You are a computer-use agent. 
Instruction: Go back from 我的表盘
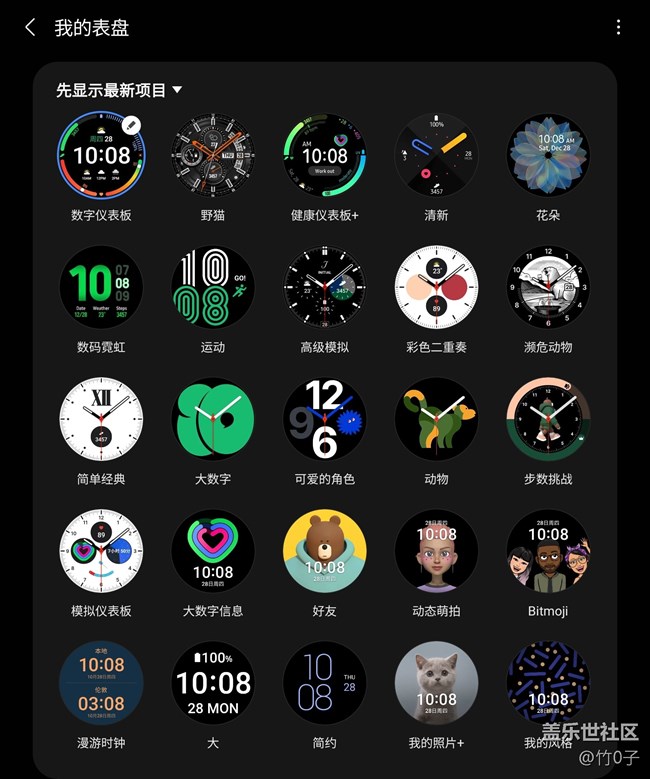point(30,28)
